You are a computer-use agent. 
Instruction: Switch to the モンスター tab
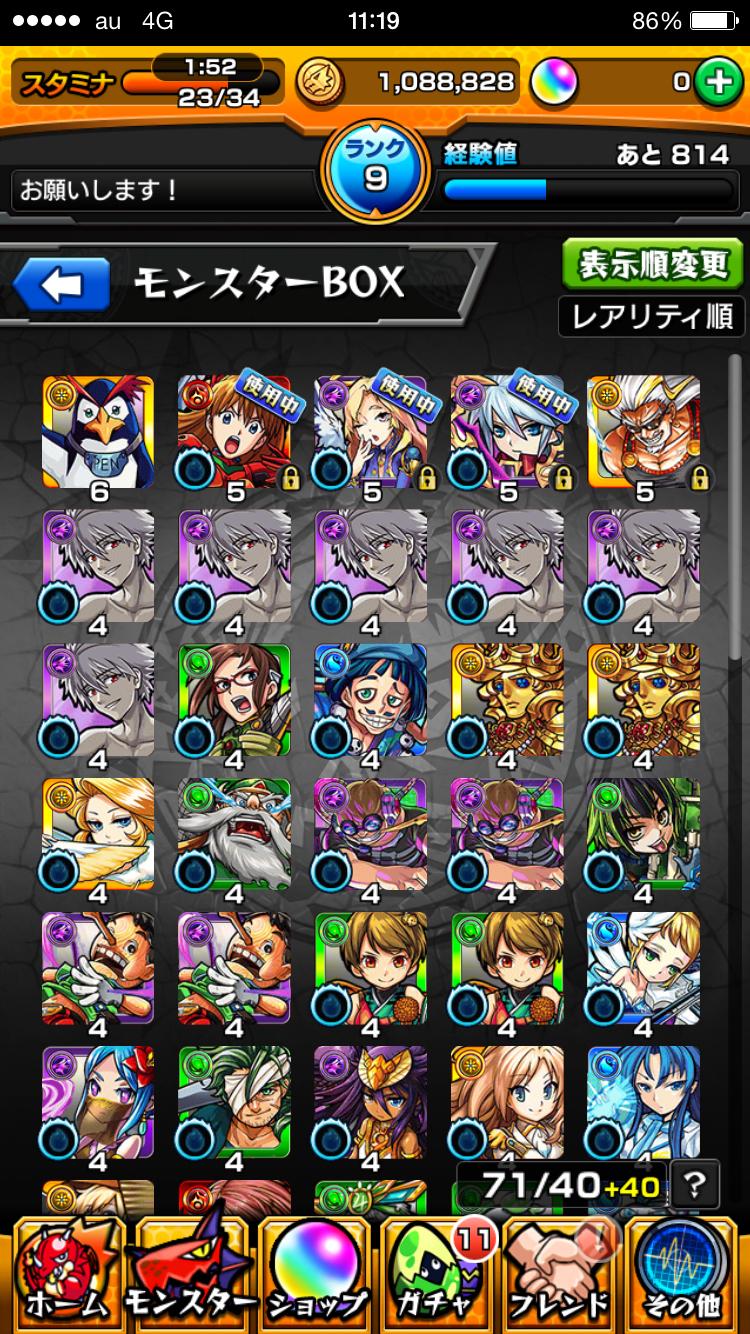[190, 1273]
